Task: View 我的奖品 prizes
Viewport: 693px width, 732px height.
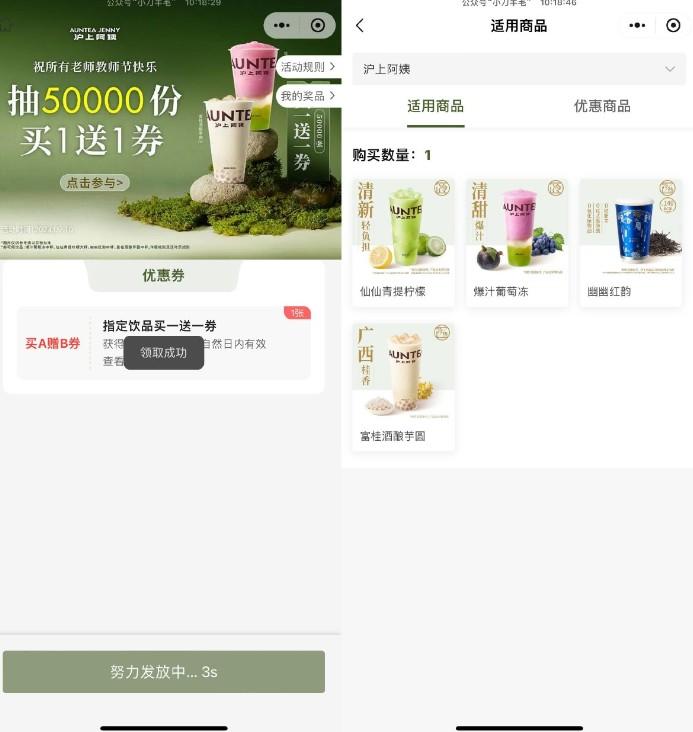Action: click(x=307, y=96)
